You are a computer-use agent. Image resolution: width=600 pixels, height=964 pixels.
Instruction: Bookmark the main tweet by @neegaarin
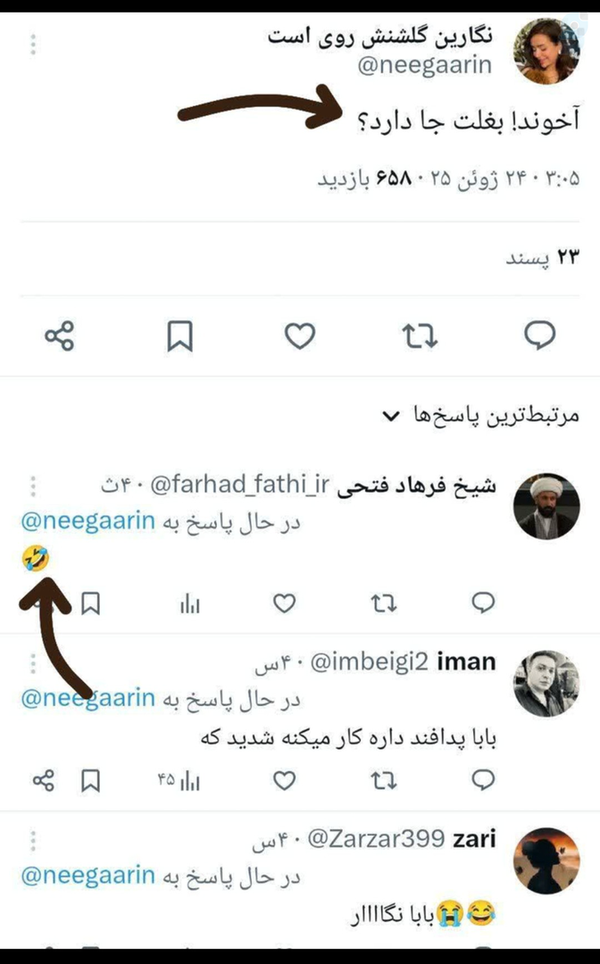click(180, 336)
